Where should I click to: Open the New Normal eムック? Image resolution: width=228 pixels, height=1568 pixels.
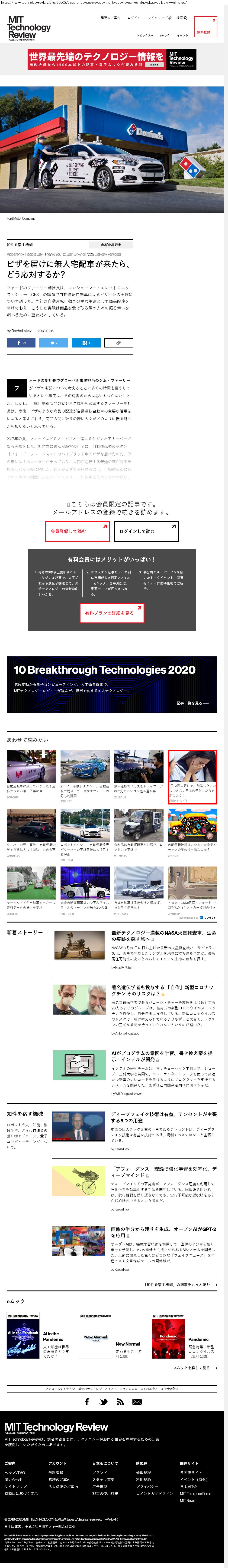click(x=128, y=1344)
